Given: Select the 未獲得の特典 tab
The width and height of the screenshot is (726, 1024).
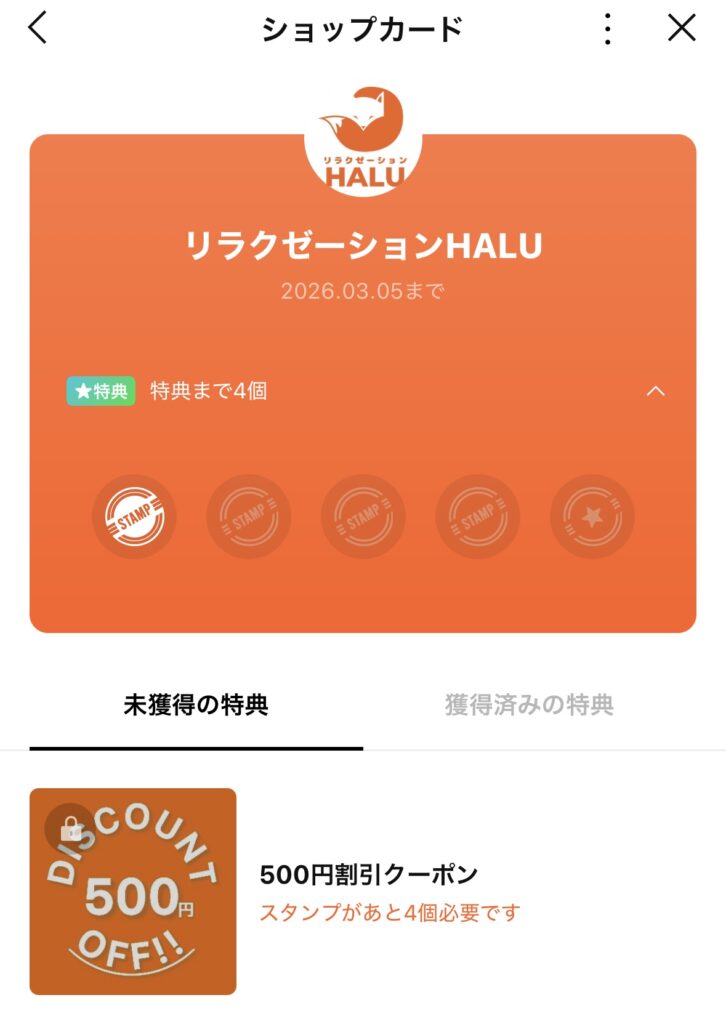Looking at the screenshot, I should [196, 705].
